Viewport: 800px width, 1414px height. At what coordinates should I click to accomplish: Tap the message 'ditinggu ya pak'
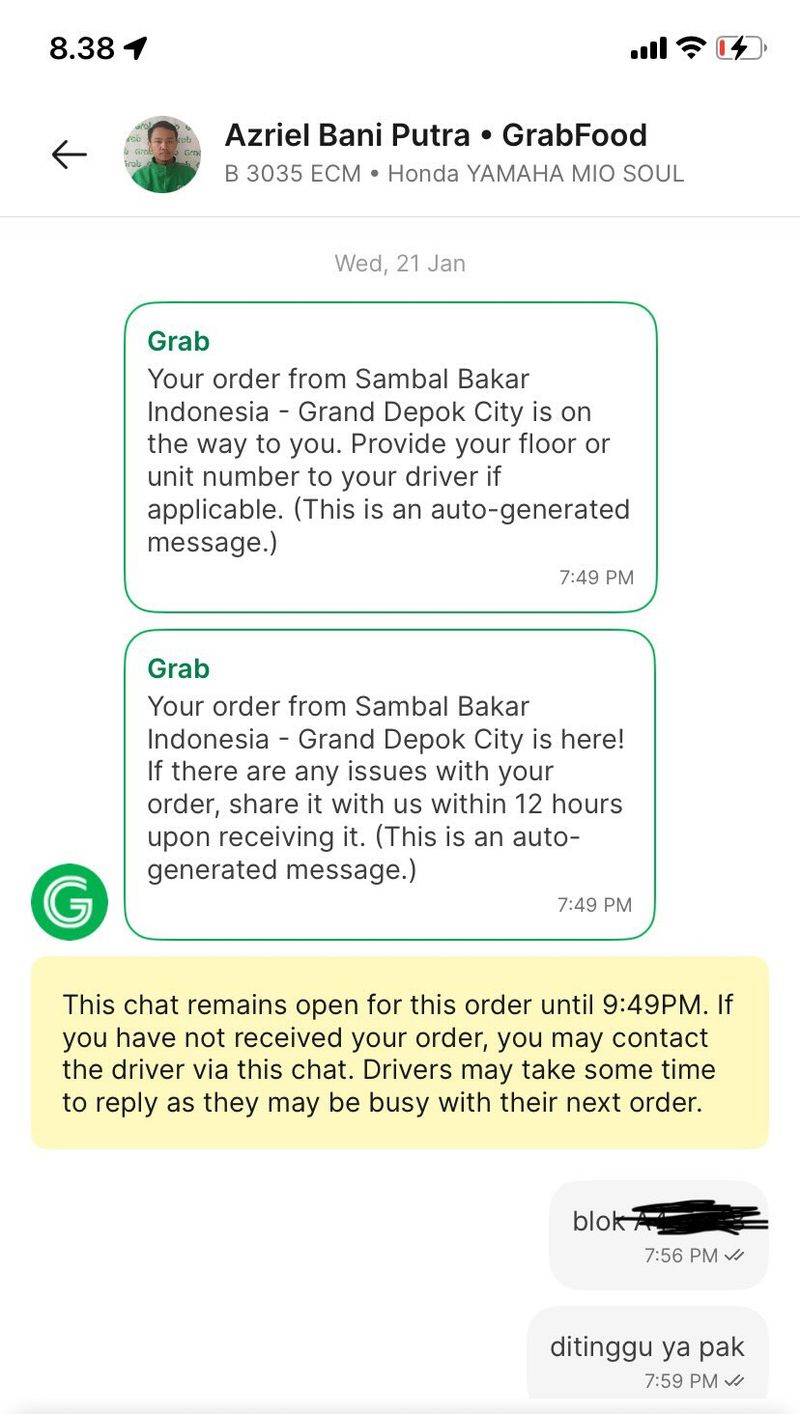(645, 1345)
